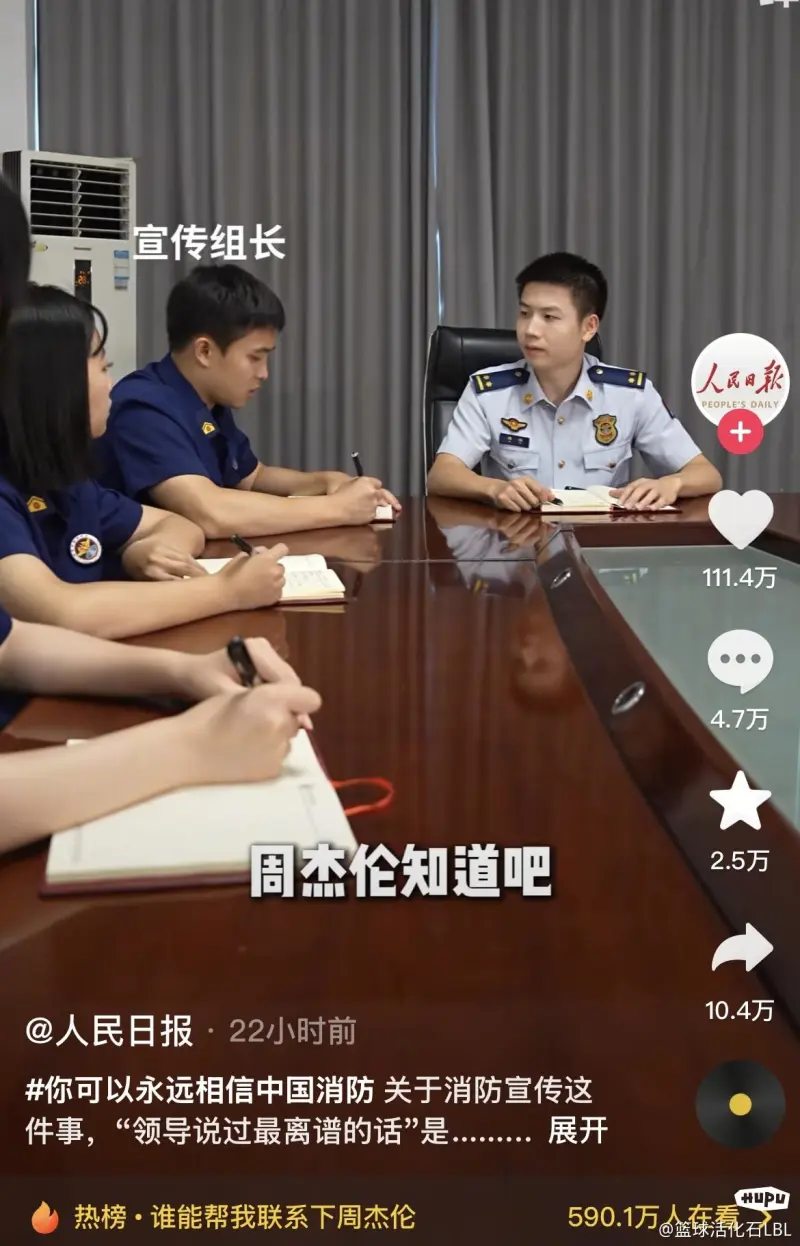Add this video to favorites
Image resolution: width=800 pixels, height=1246 pixels.
[x=740, y=801]
